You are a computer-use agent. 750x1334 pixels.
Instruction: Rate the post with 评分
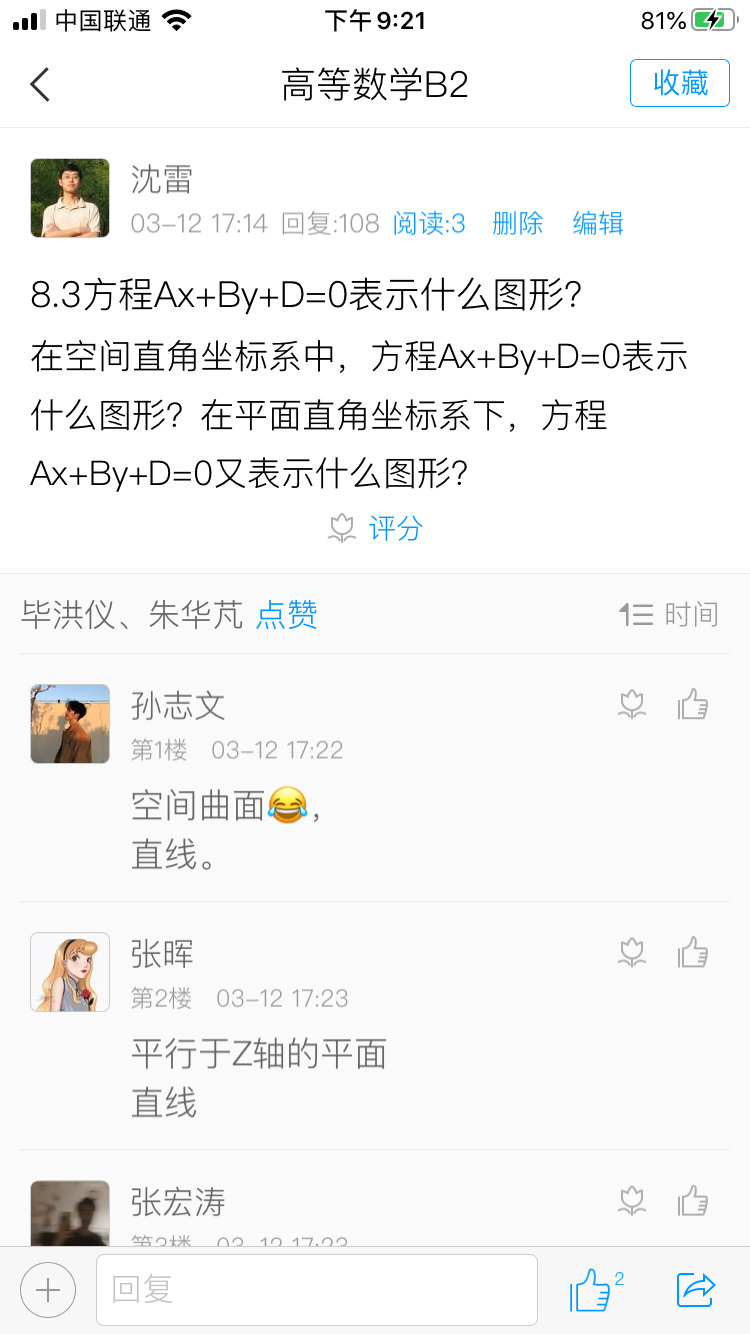pyautogui.click(x=377, y=528)
